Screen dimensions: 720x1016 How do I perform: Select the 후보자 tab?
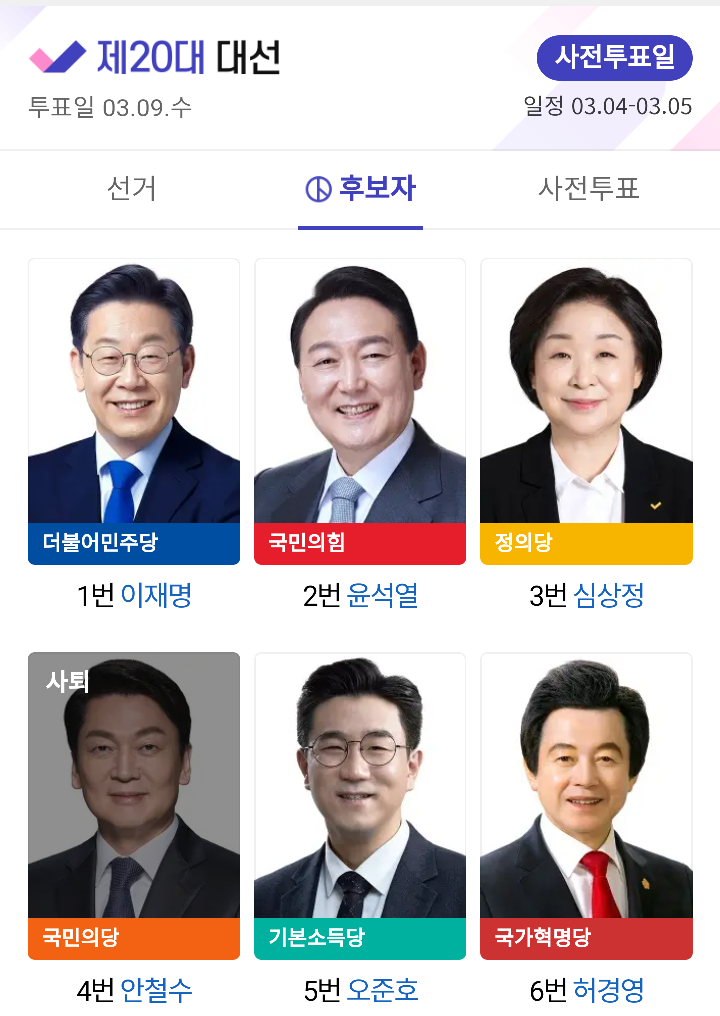click(x=360, y=188)
